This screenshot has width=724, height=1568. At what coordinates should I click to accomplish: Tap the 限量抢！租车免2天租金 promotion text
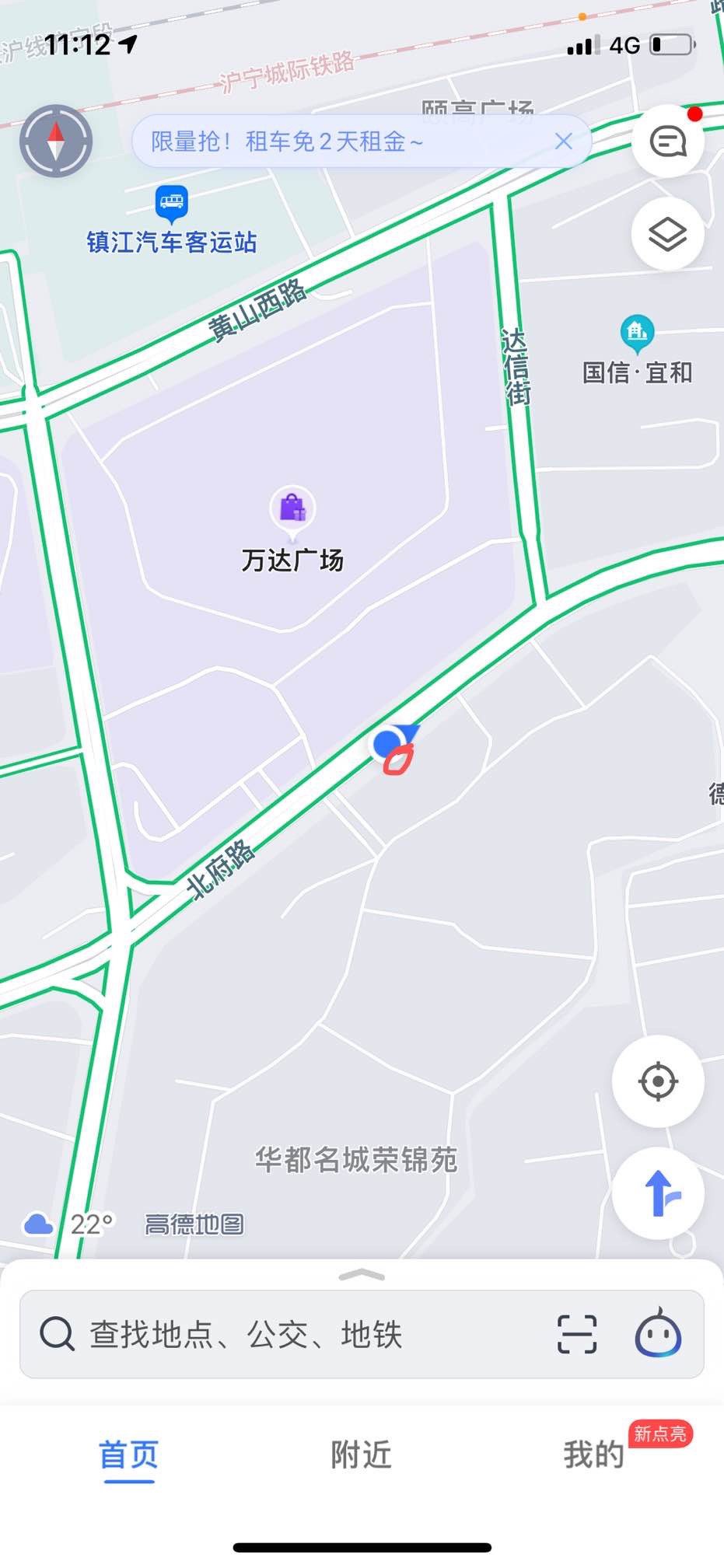(284, 141)
